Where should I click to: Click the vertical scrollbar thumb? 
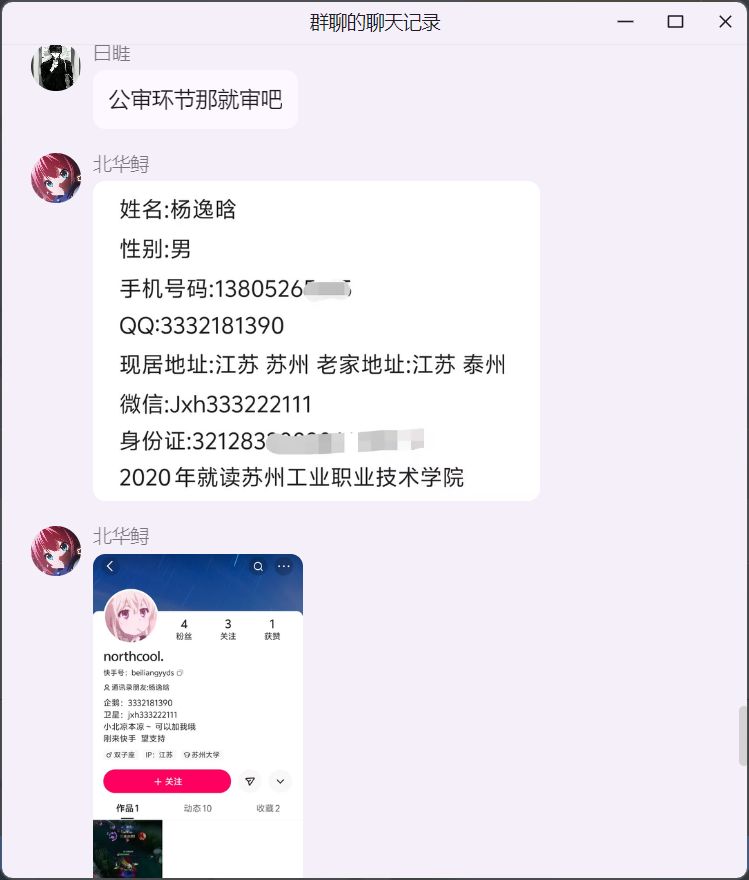tap(743, 736)
